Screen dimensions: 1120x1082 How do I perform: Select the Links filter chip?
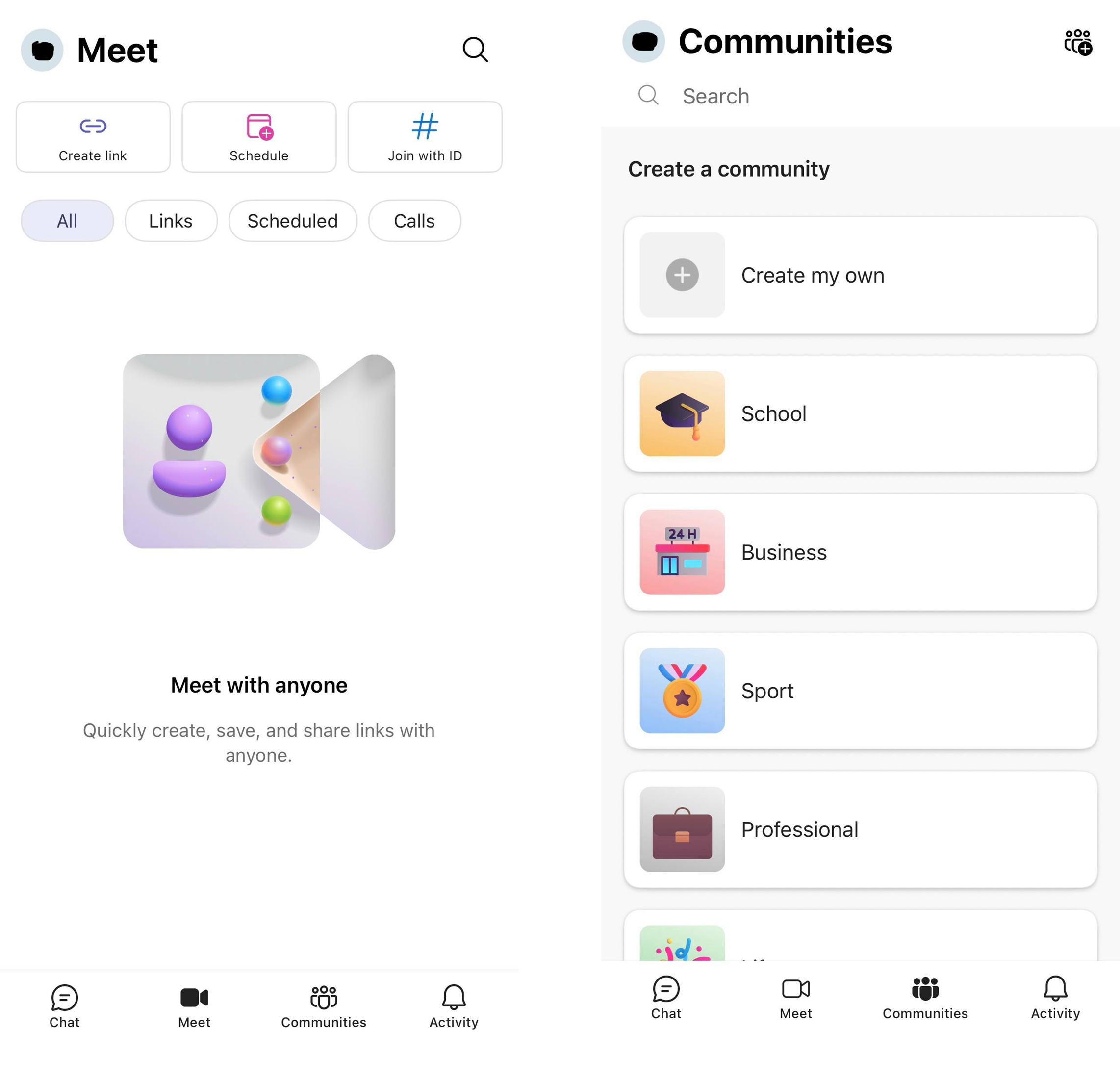pyautogui.click(x=171, y=221)
